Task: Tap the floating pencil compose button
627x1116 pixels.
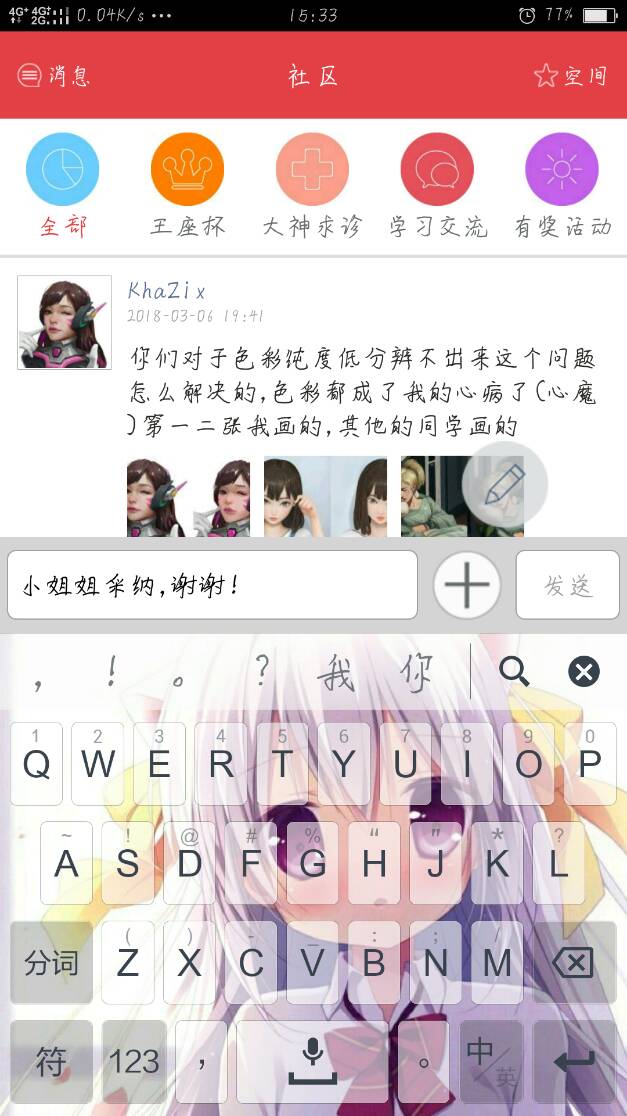Action: (505, 484)
